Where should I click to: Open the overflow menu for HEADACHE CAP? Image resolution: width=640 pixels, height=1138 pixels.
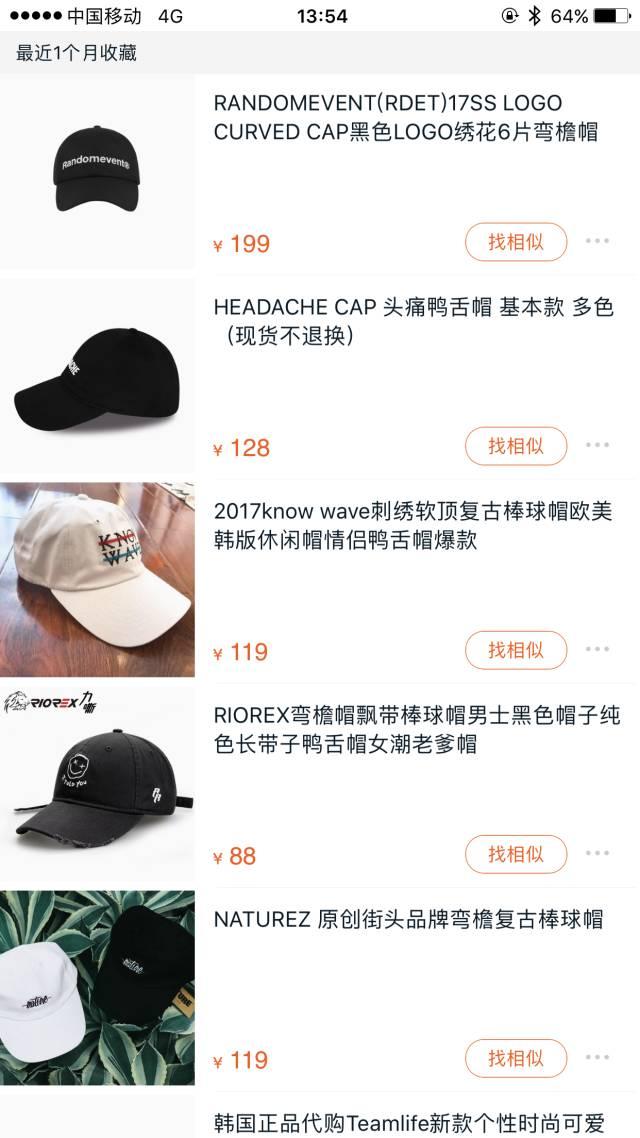pos(597,446)
